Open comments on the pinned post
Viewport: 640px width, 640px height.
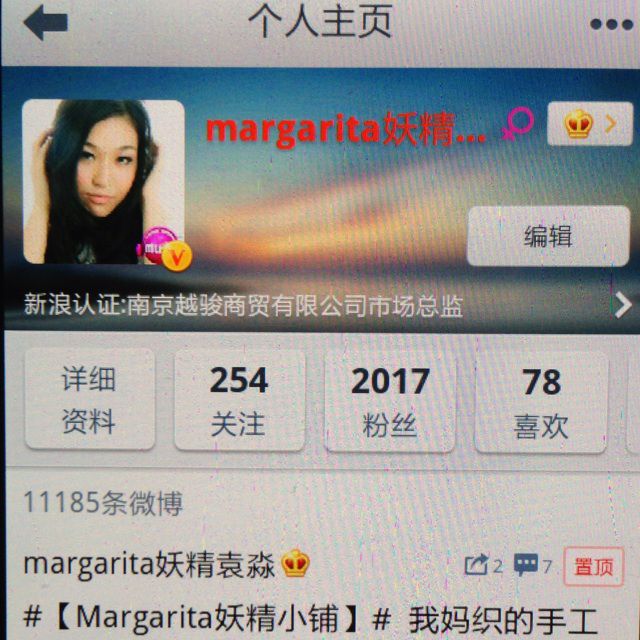pos(533,566)
